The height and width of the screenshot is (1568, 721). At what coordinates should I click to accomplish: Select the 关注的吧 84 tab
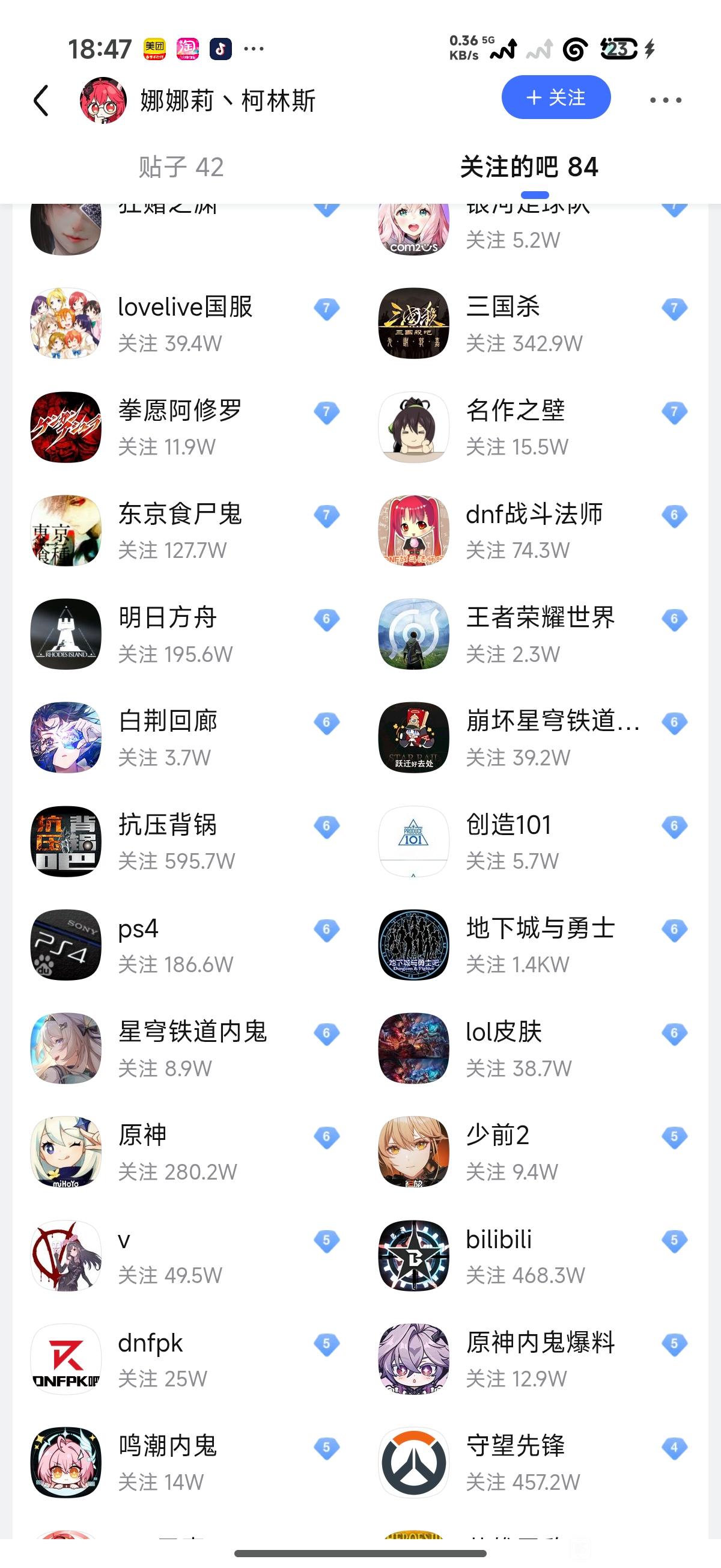pos(529,167)
